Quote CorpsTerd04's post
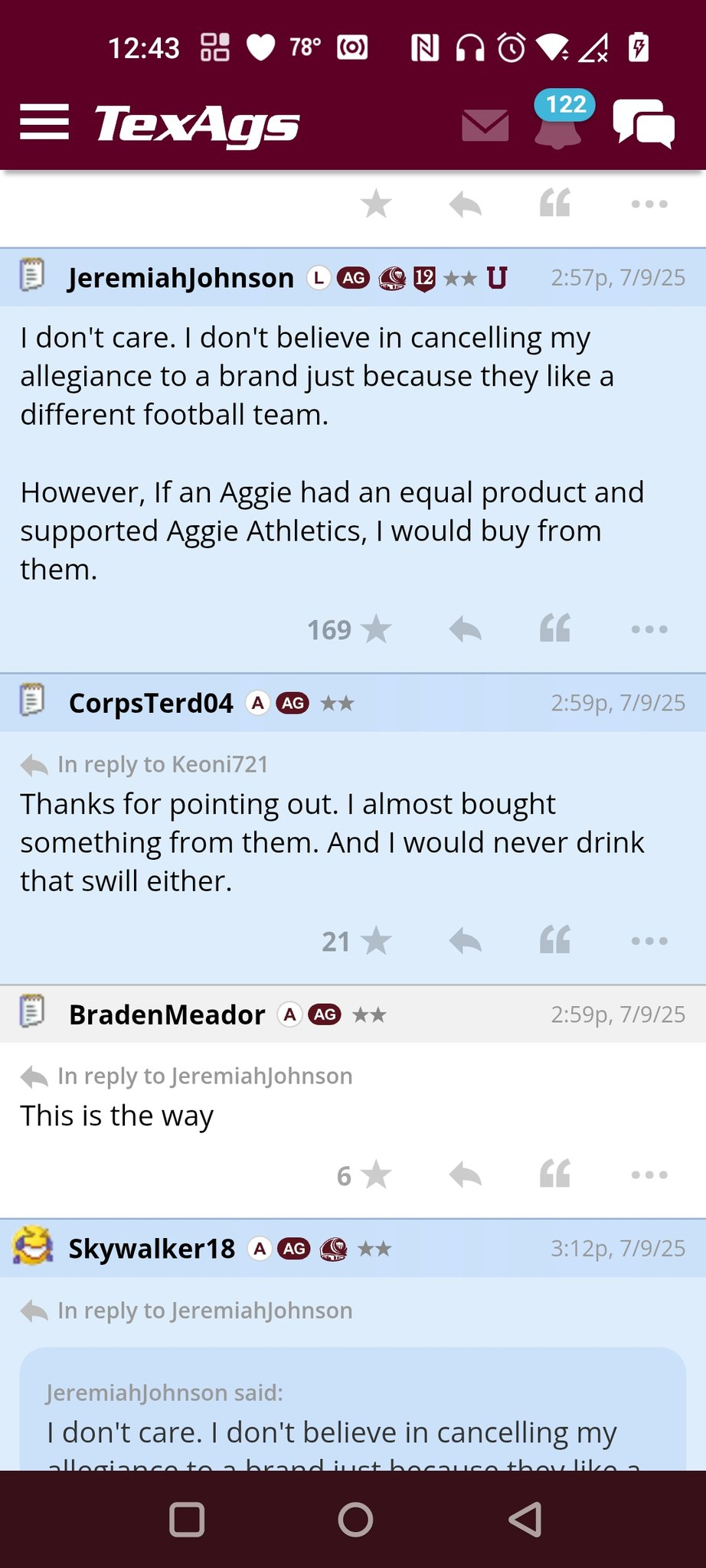706x1568 pixels. [555, 940]
